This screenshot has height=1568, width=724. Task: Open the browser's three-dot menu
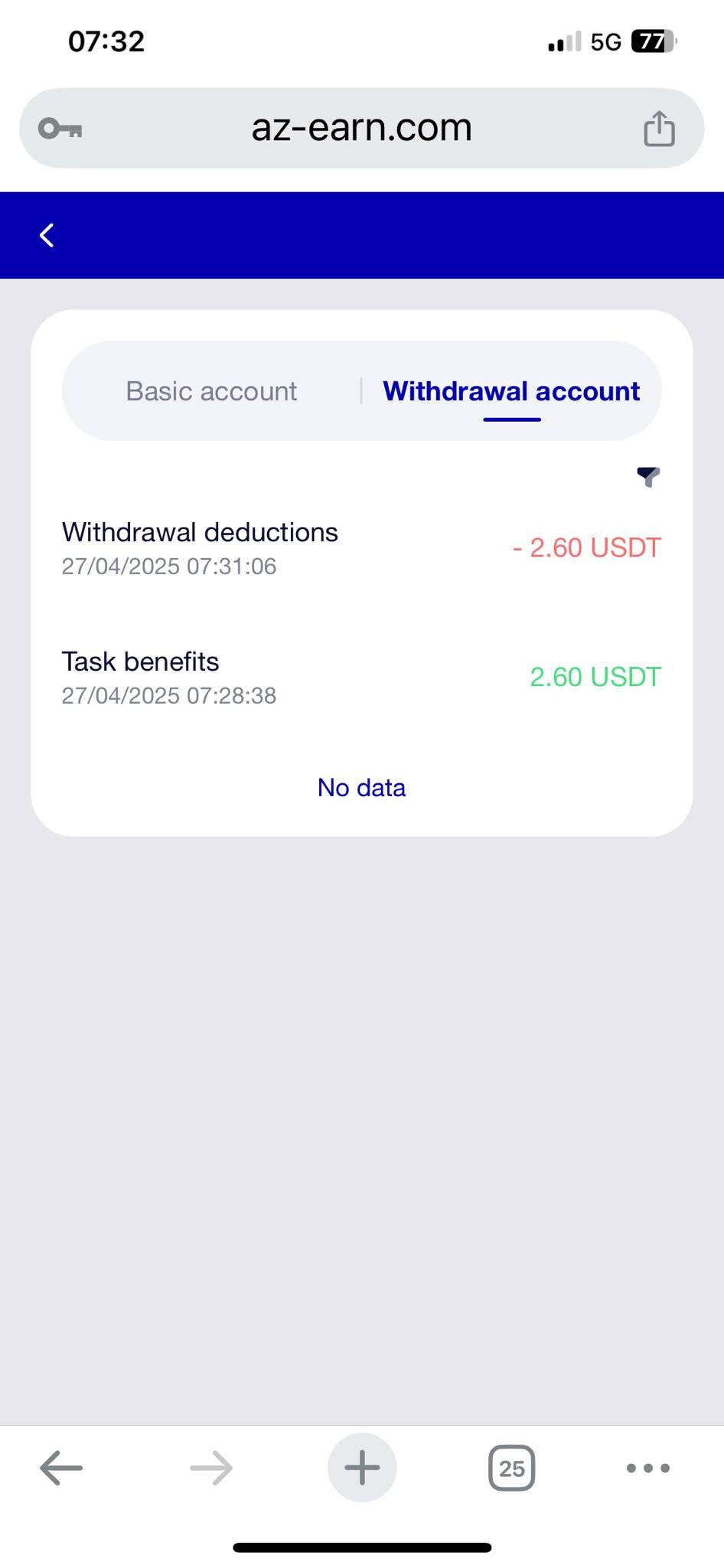tap(648, 1468)
